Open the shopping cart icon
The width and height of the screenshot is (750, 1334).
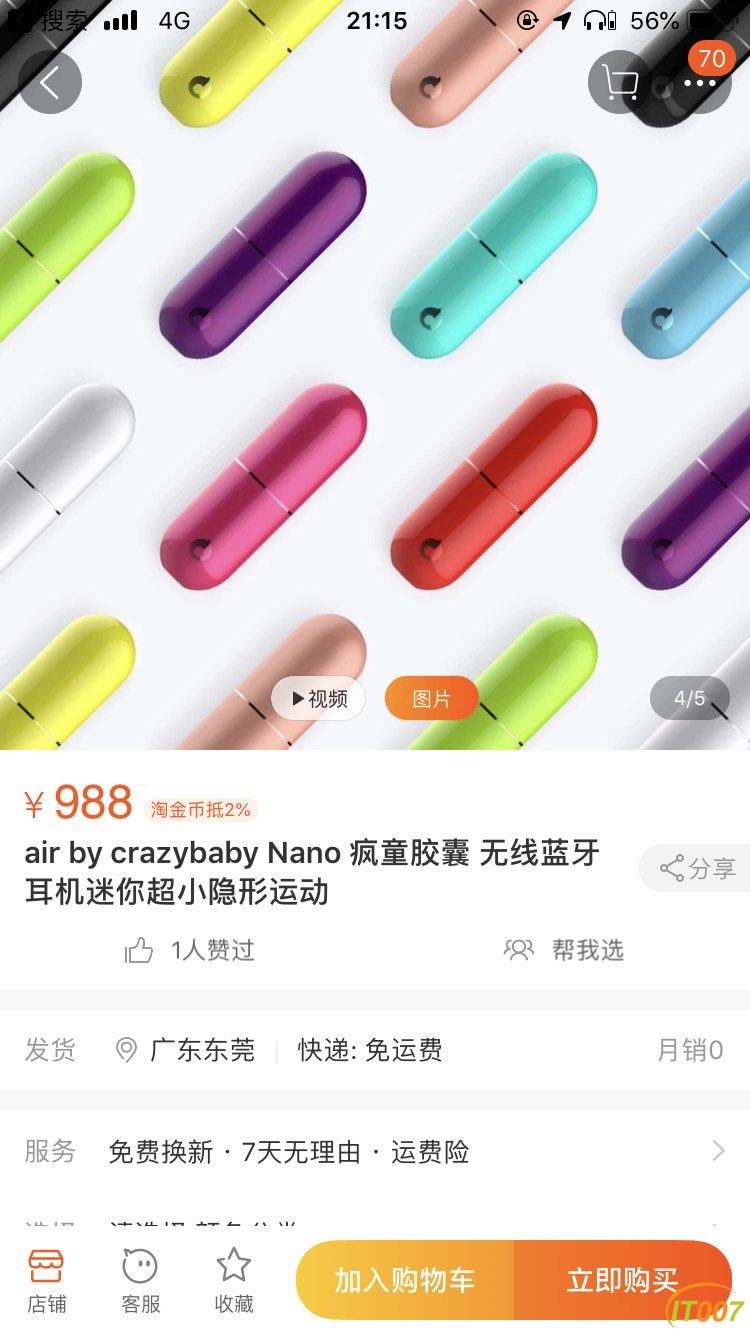point(620,82)
